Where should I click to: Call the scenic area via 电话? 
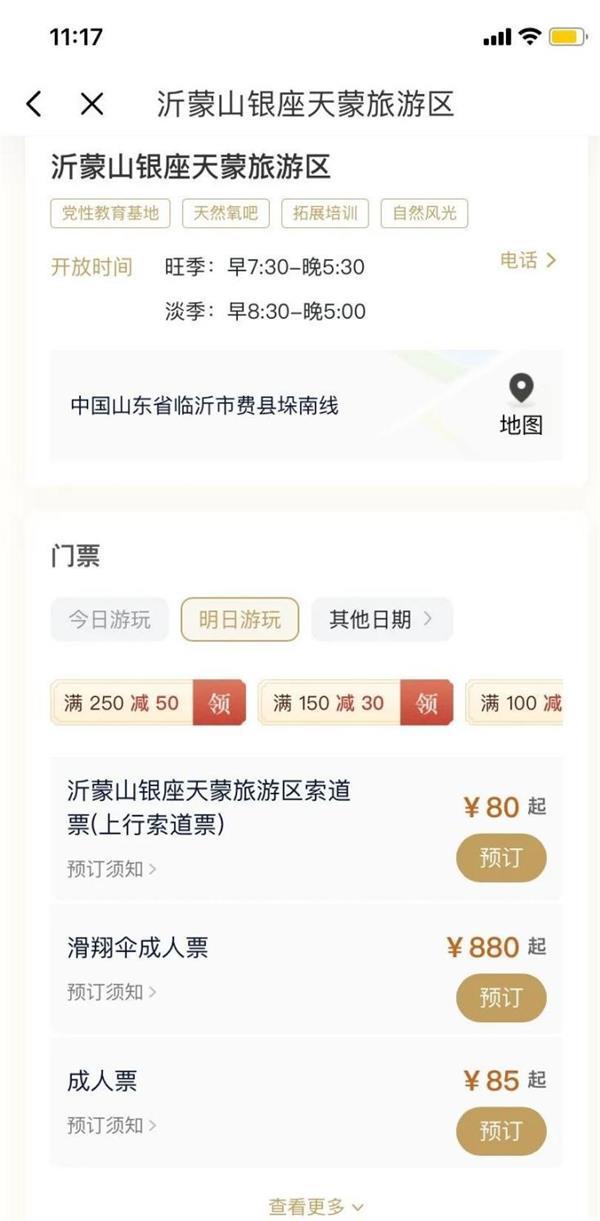point(528,261)
